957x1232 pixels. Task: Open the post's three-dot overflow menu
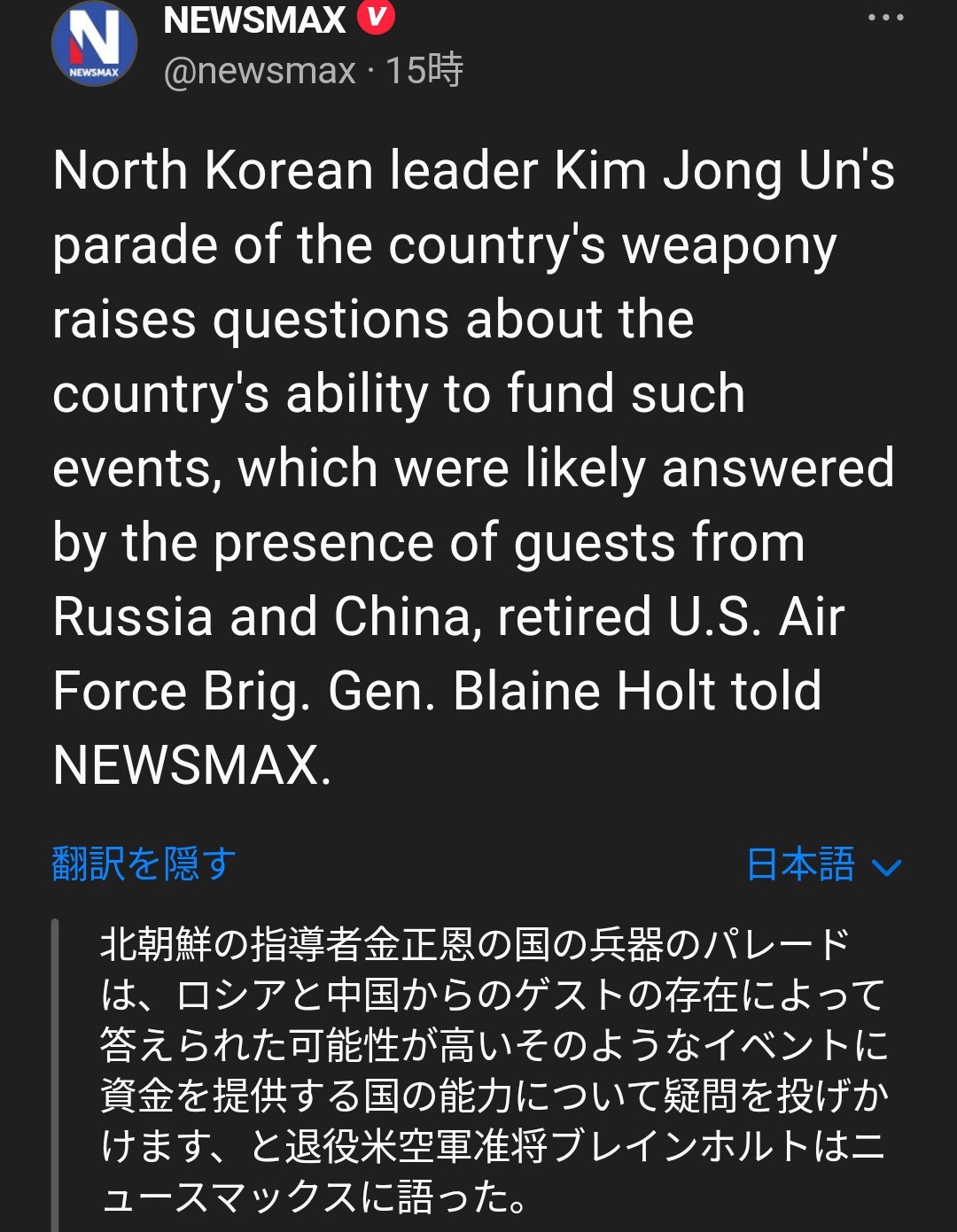click(x=885, y=19)
